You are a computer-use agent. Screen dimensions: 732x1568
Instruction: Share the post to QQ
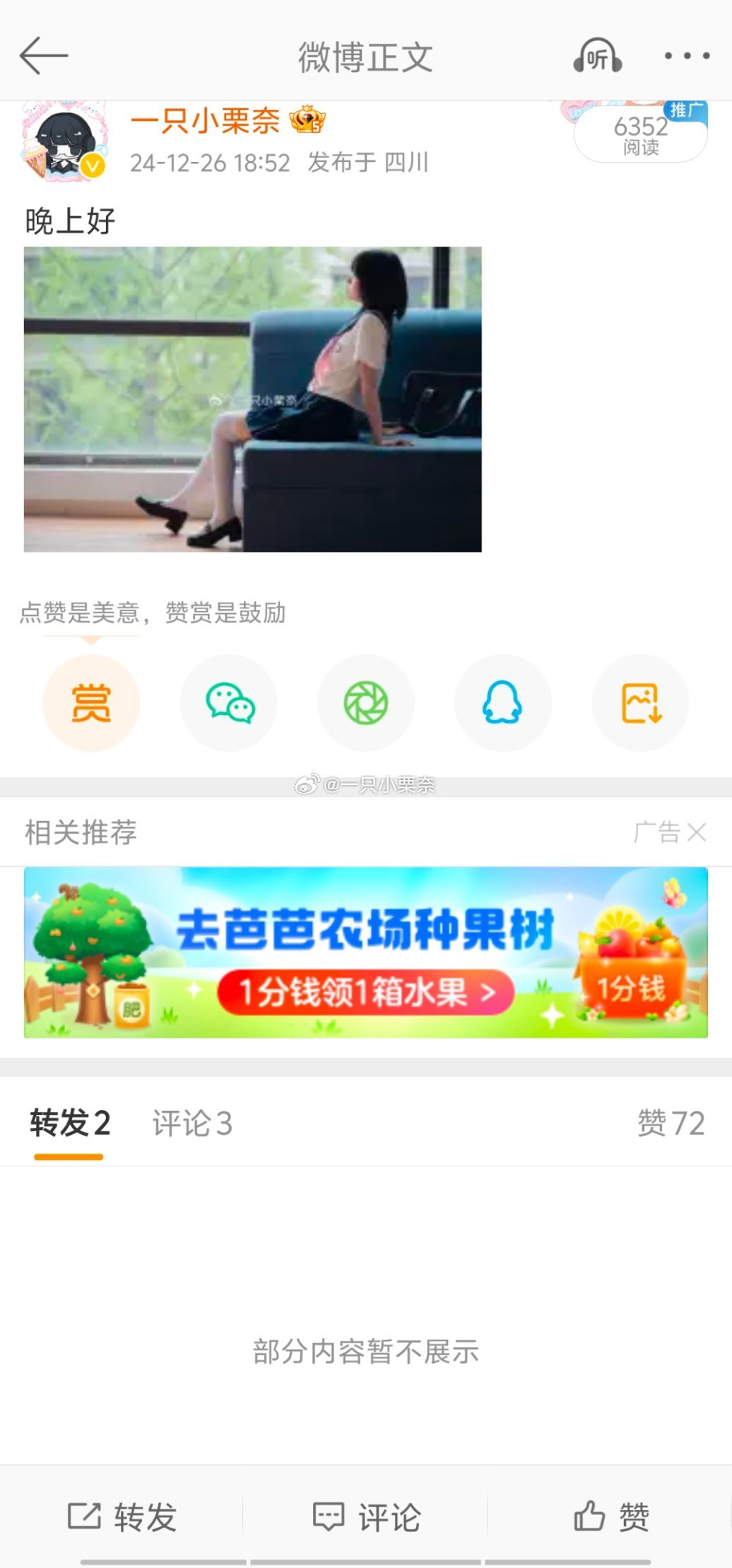click(x=502, y=703)
